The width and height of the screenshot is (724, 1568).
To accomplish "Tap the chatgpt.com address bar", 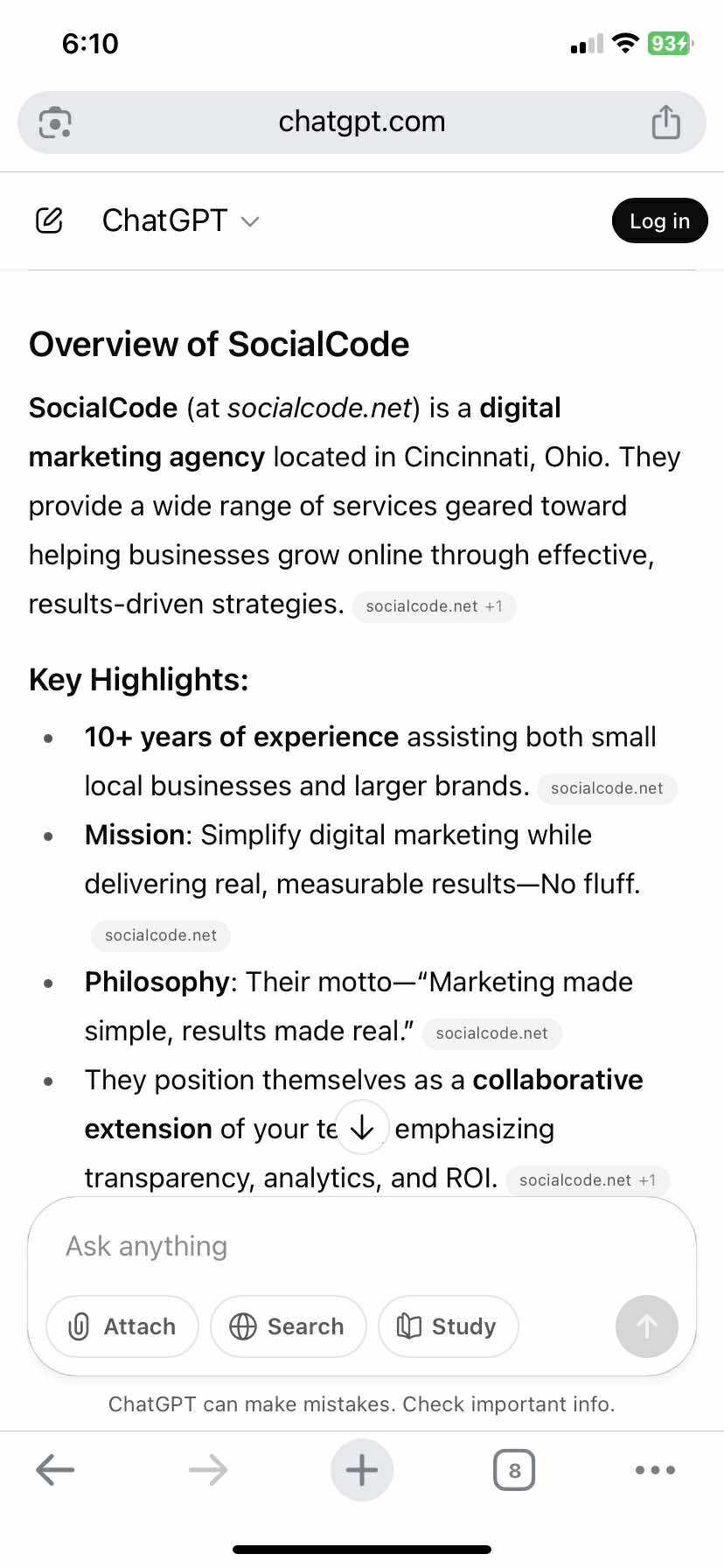I will point(361,122).
